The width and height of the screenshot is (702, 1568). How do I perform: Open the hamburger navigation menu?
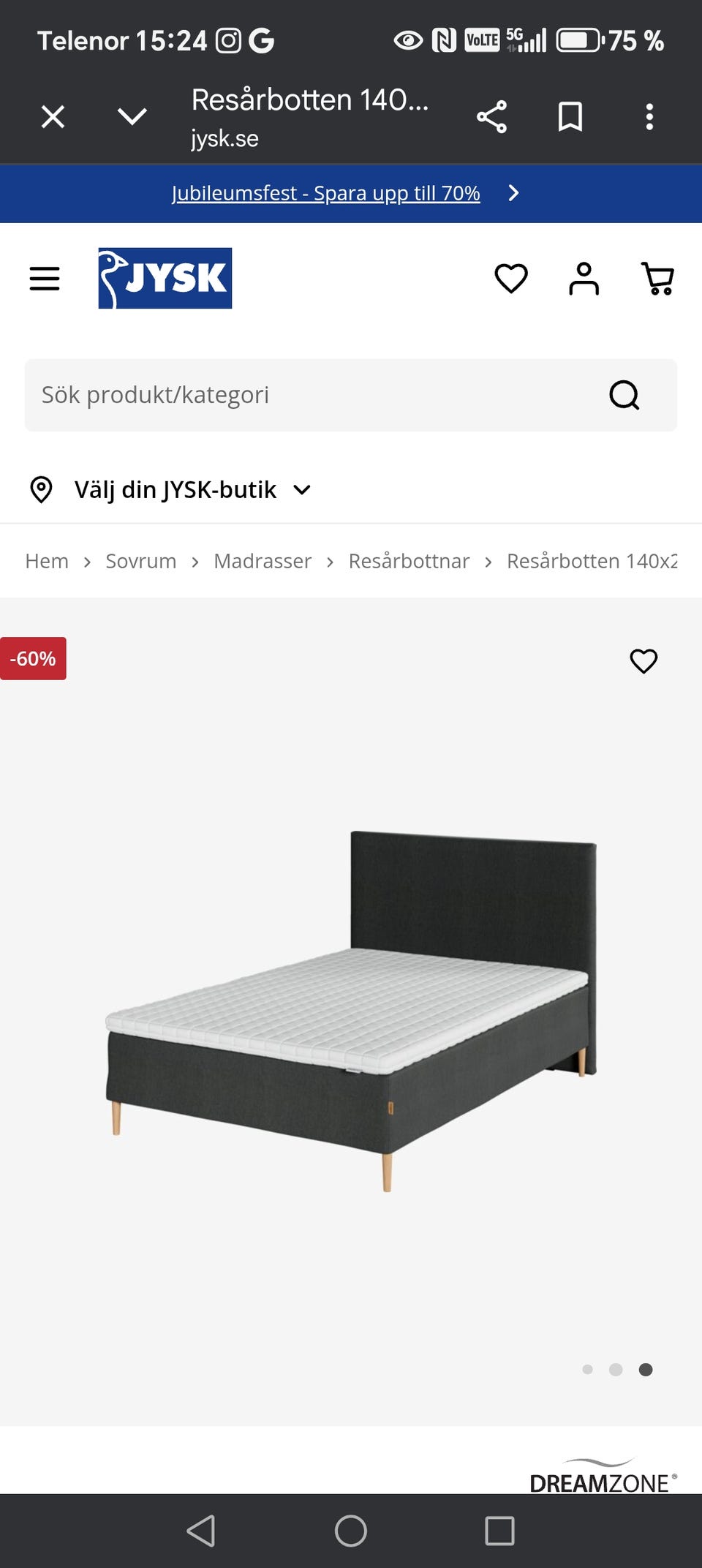pos(45,278)
